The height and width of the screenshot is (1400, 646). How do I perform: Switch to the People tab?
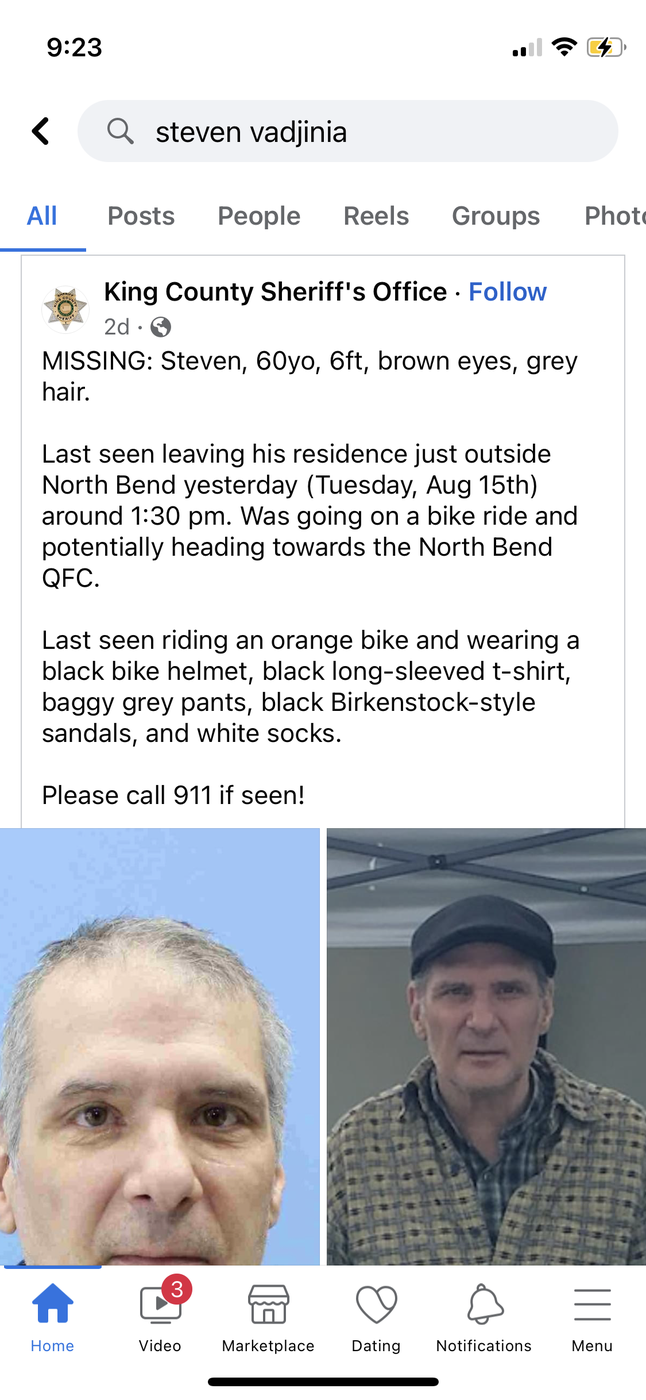pos(259,216)
